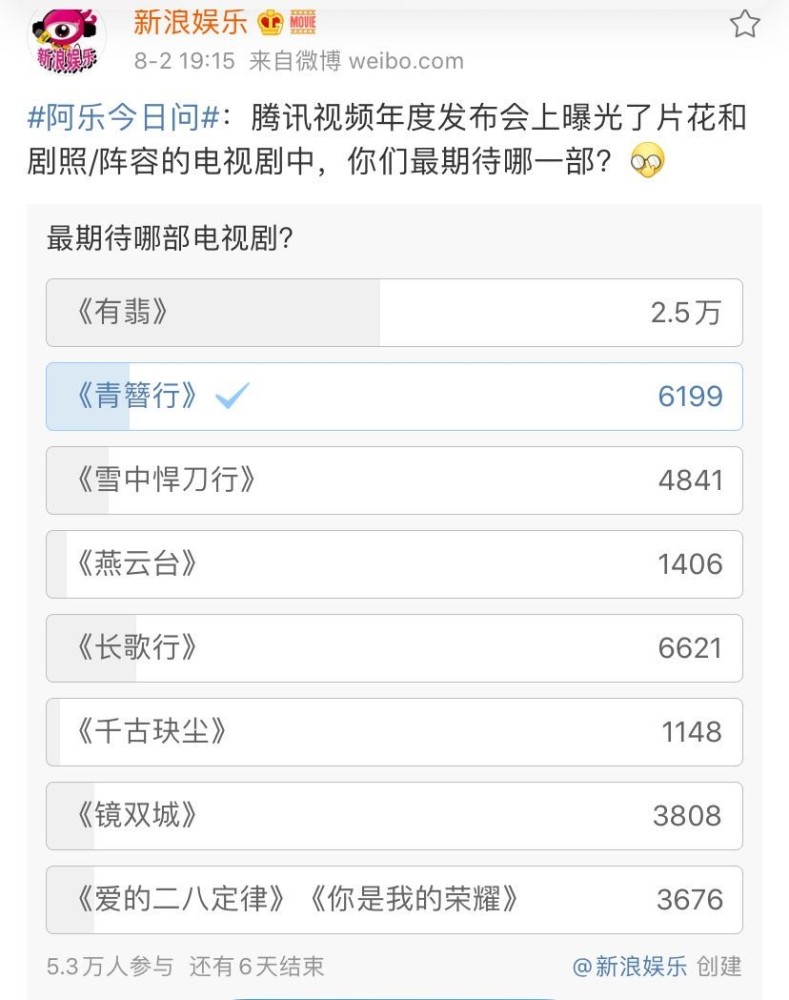The width and height of the screenshot is (789, 1000).
Task: Open the @新浪娱乐 poll creator link
Action: tap(629, 967)
